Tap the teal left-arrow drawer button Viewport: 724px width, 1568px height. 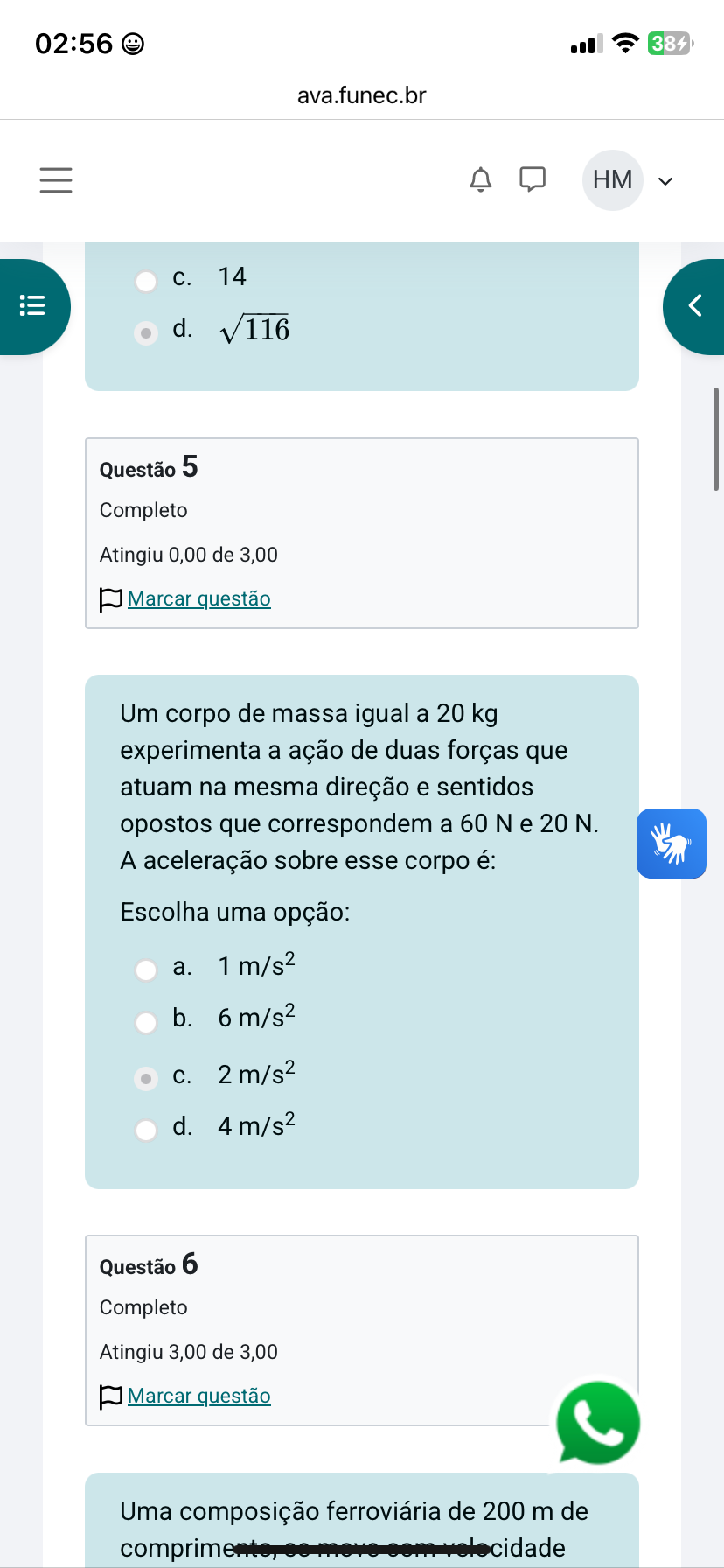point(695,306)
